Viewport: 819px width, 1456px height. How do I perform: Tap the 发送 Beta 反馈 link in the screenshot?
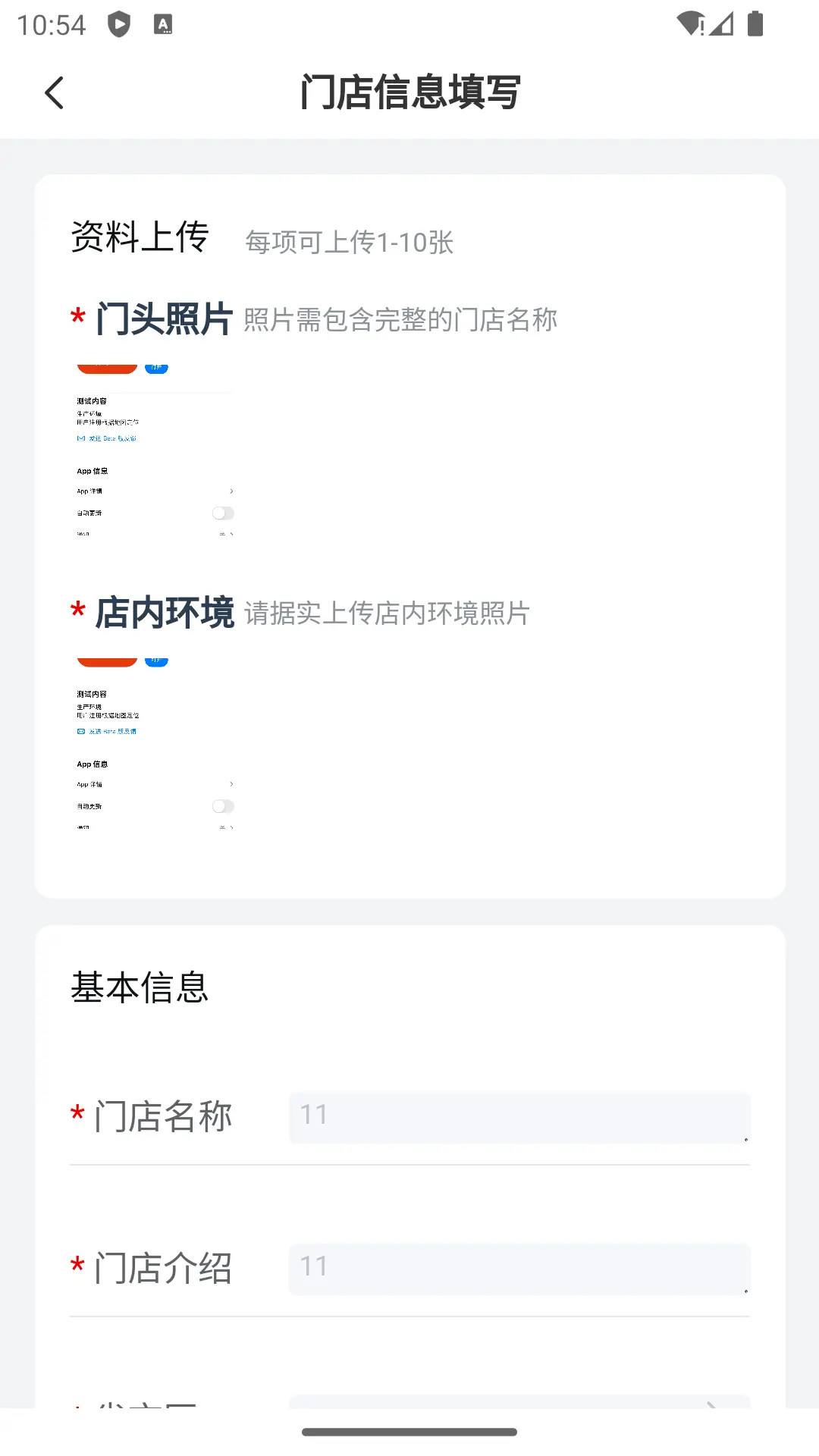tap(114, 438)
